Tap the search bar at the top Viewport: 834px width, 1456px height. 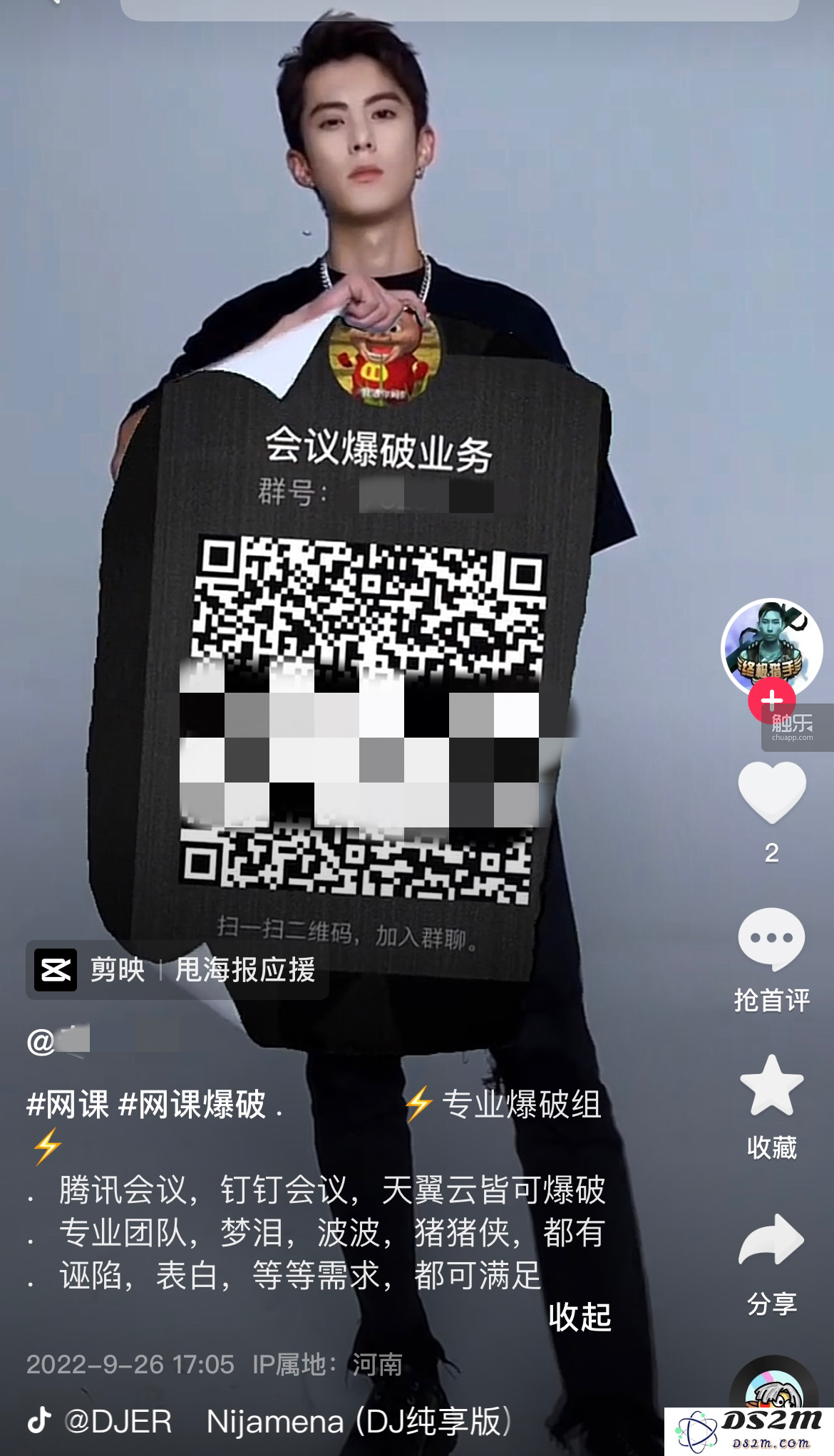point(459,9)
